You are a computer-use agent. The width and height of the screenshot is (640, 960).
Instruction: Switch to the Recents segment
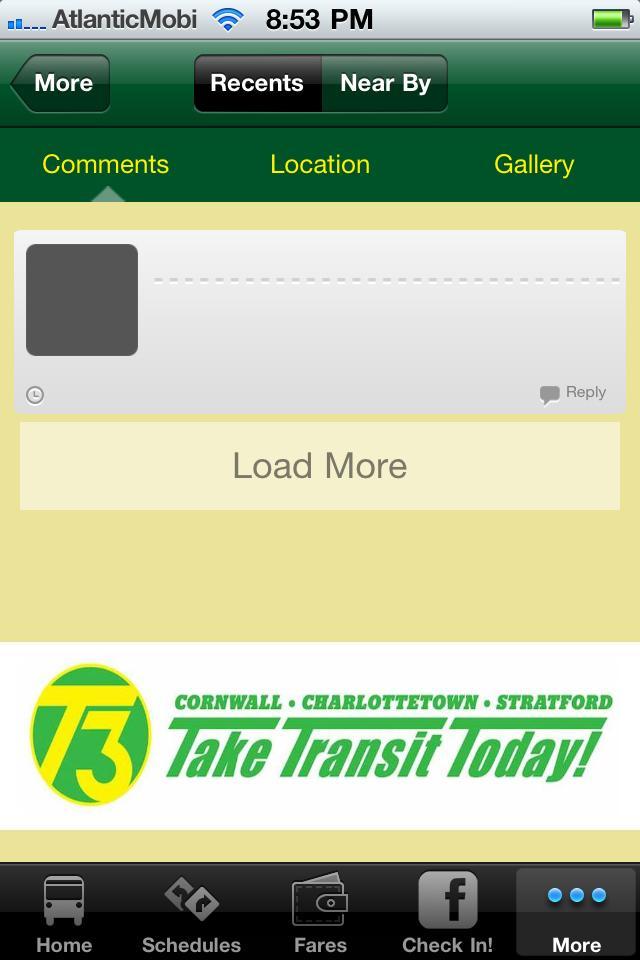[257, 83]
